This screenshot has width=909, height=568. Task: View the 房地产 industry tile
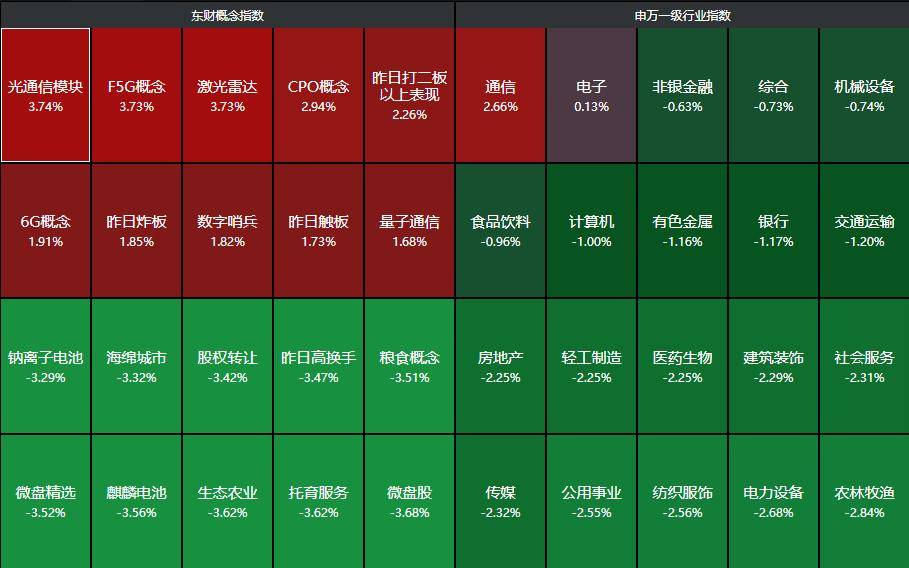(500, 366)
